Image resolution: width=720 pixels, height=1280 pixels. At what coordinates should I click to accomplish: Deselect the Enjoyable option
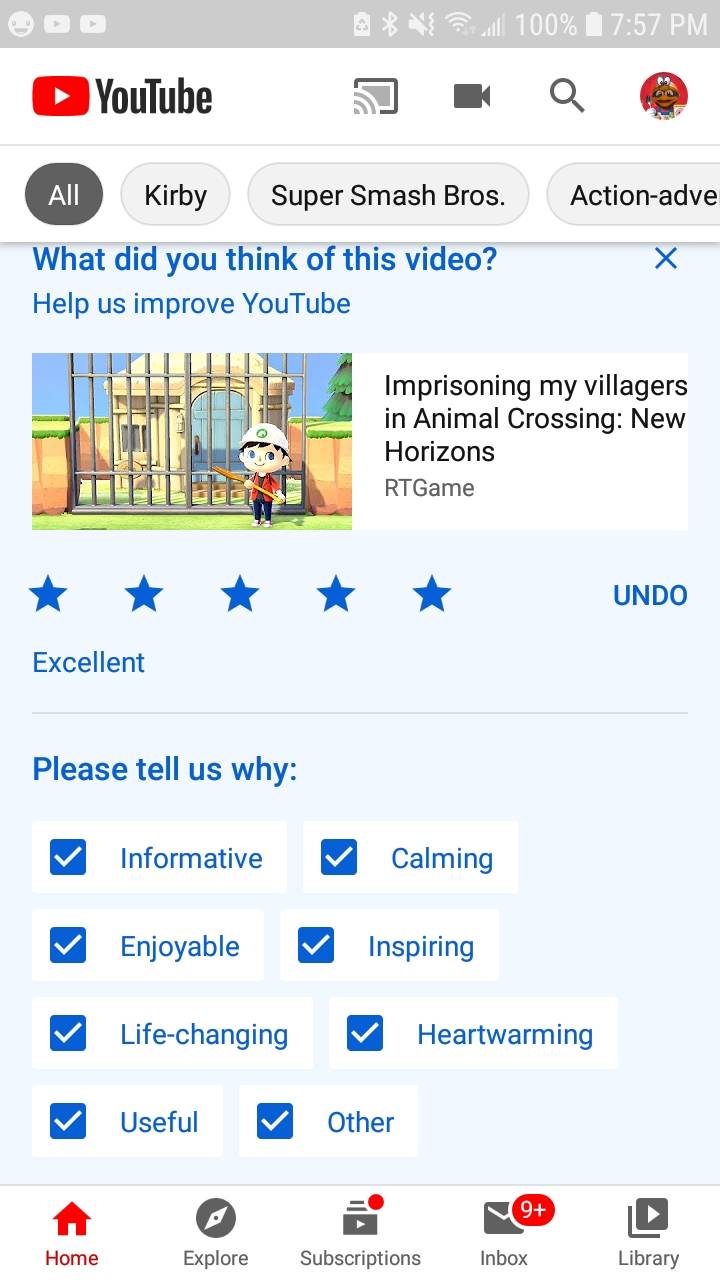point(68,945)
